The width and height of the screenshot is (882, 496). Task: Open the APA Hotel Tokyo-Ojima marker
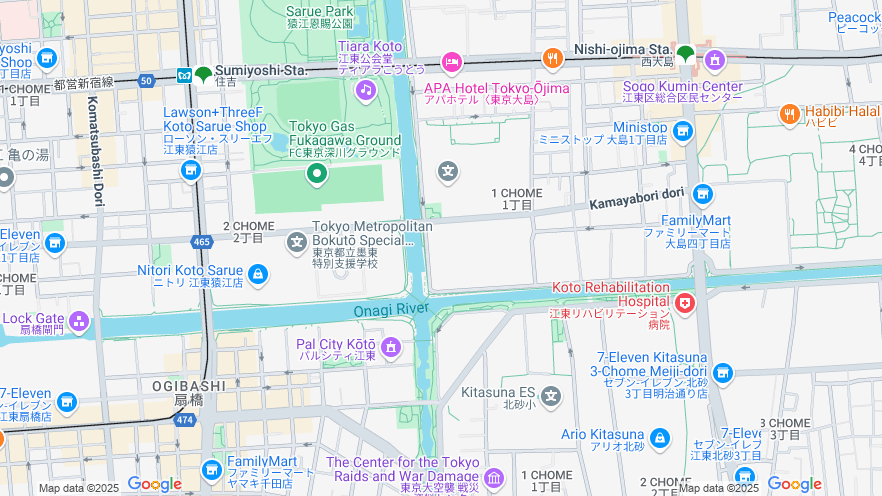[x=452, y=63]
